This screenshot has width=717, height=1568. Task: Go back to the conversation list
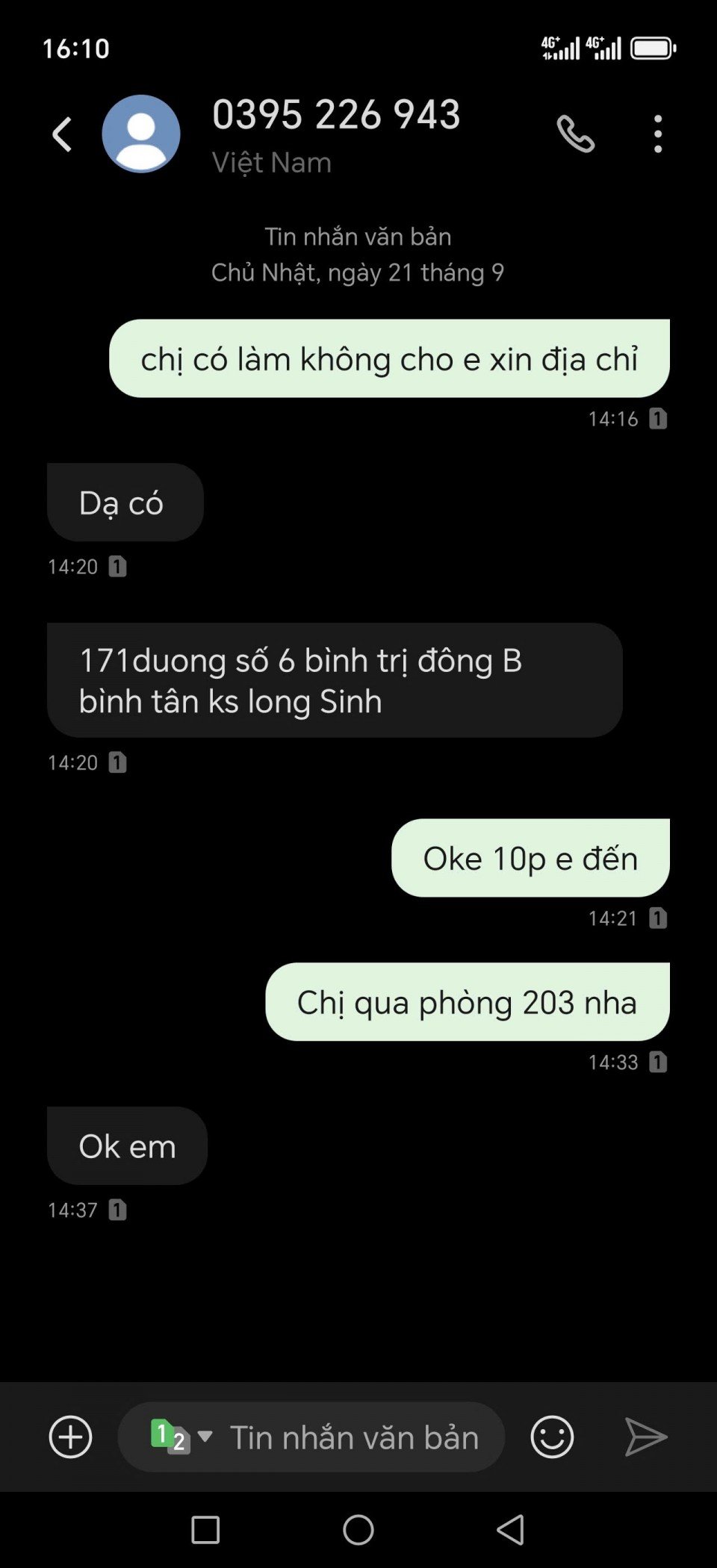tap(62, 134)
